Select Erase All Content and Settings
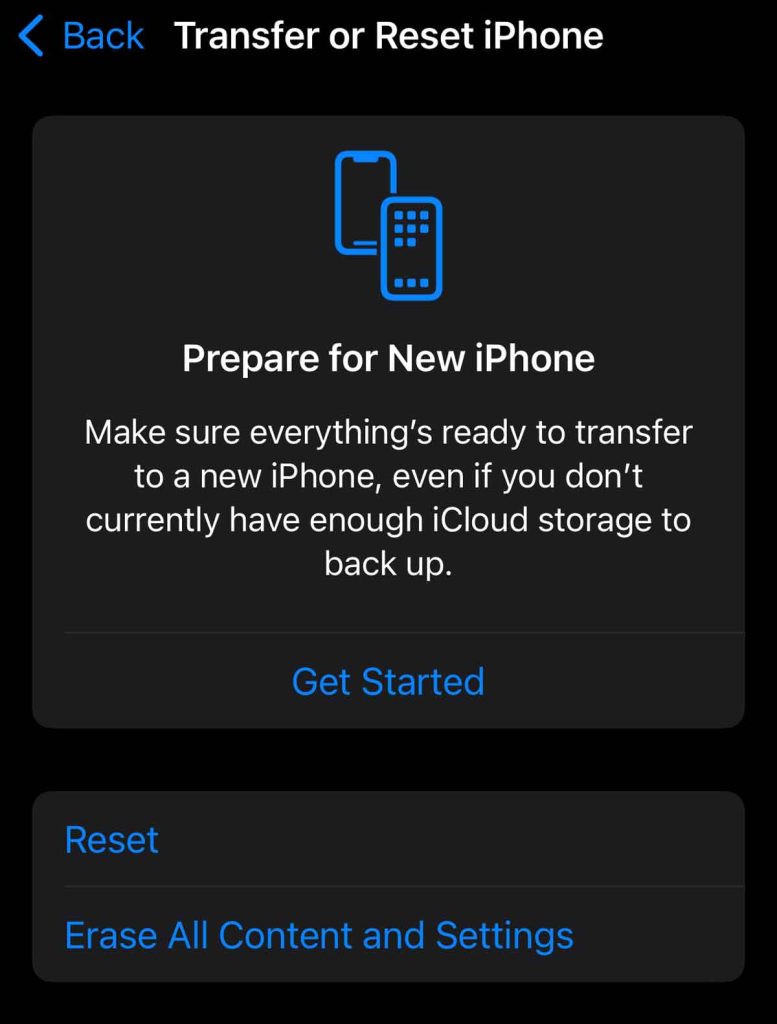 tap(319, 935)
